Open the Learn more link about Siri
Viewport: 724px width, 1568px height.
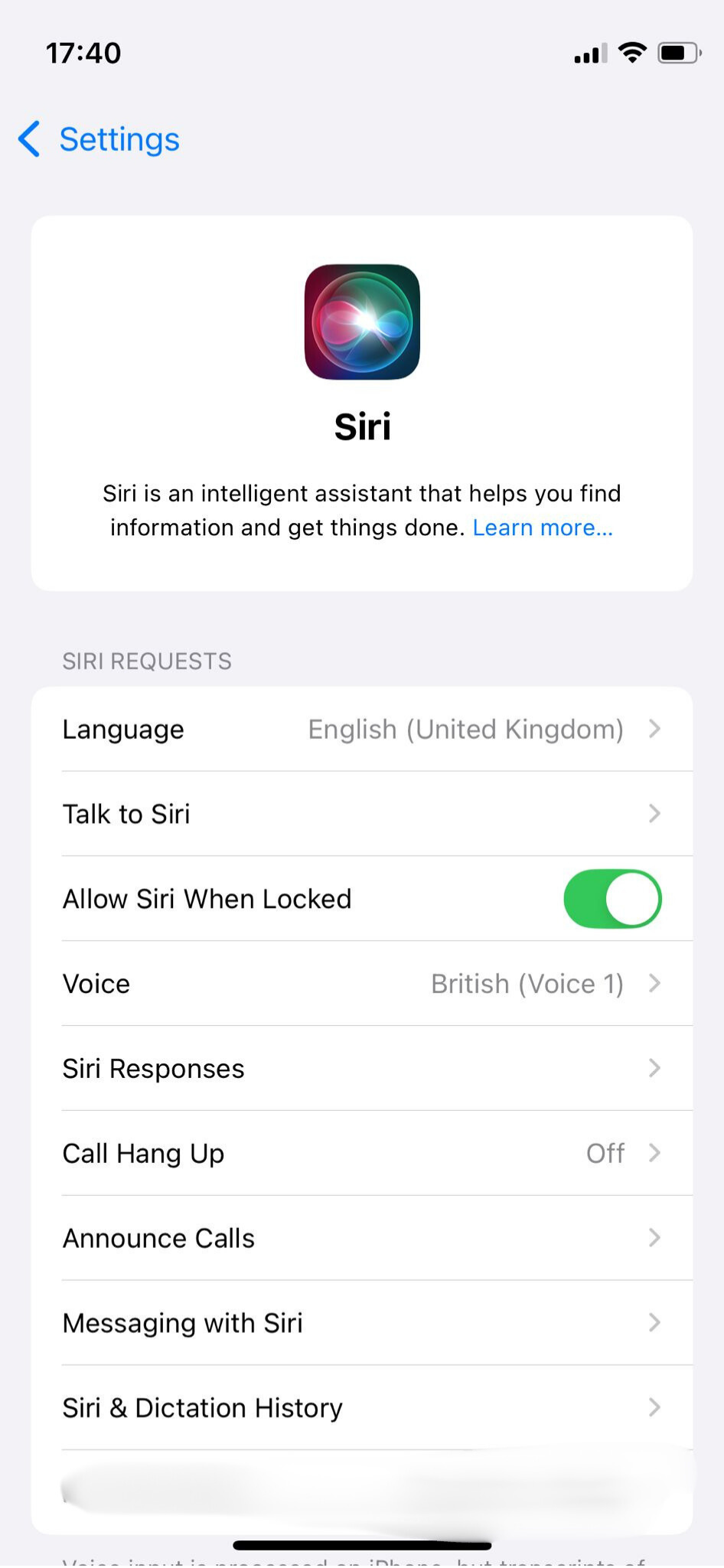[542, 528]
